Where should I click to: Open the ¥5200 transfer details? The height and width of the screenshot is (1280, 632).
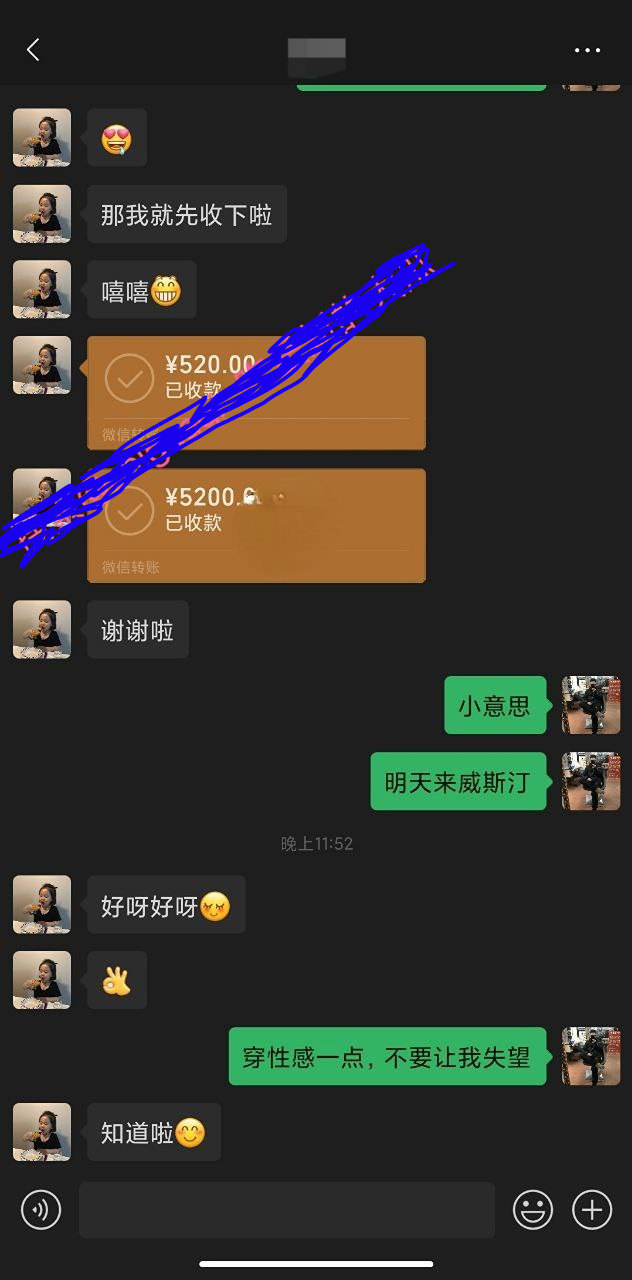click(x=256, y=526)
